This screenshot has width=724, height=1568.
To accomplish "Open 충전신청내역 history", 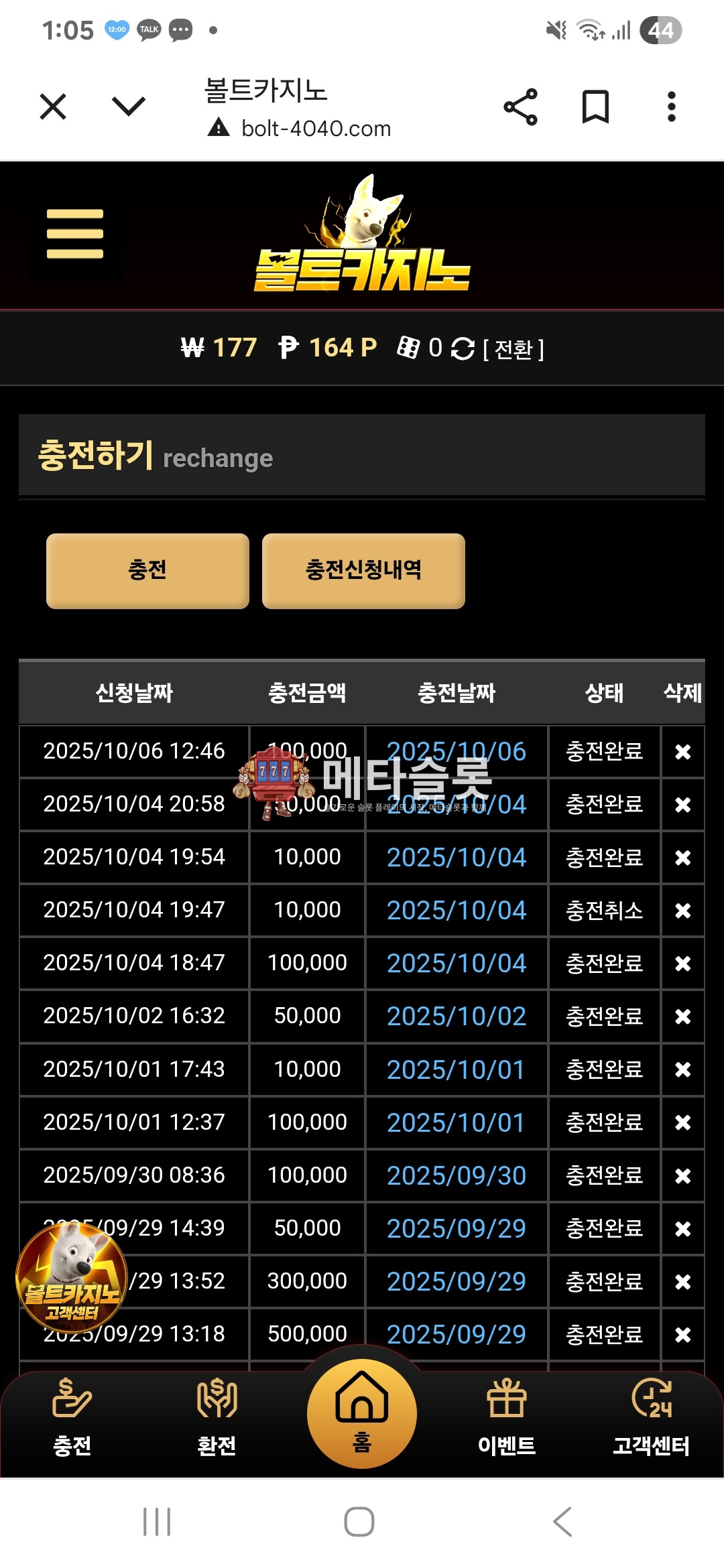I will pyautogui.click(x=363, y=571).
